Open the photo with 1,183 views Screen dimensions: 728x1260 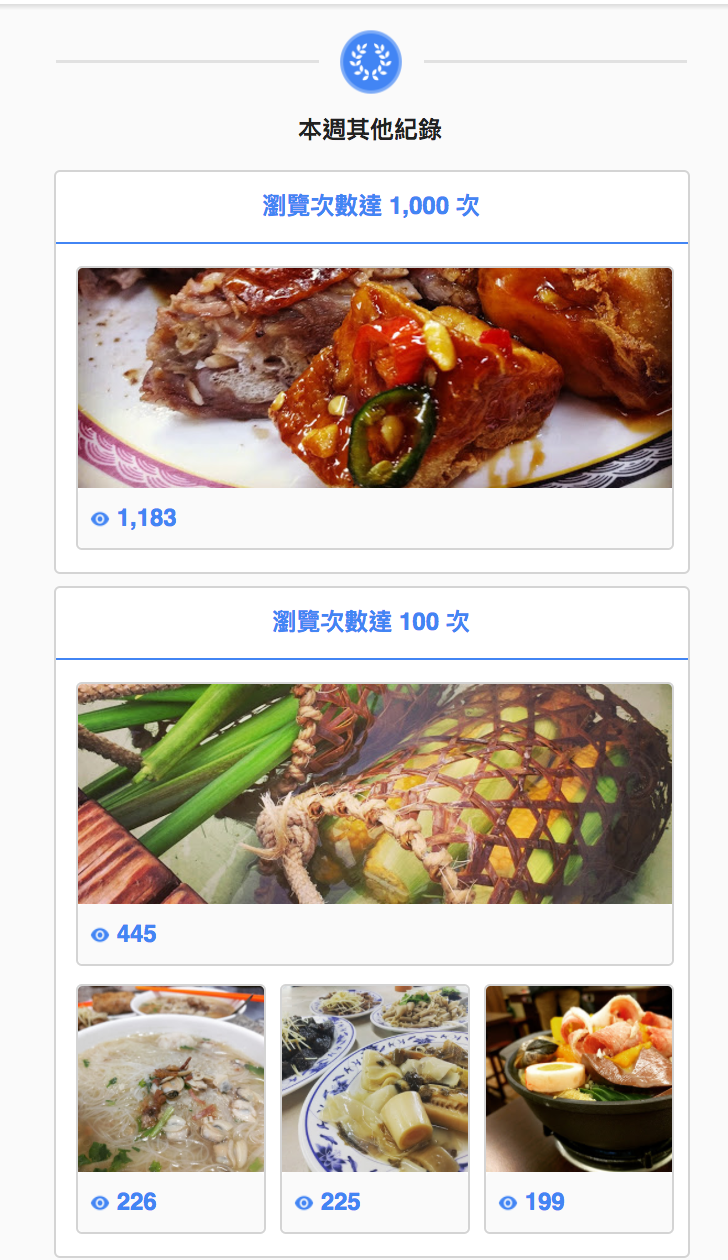[374, 378]
